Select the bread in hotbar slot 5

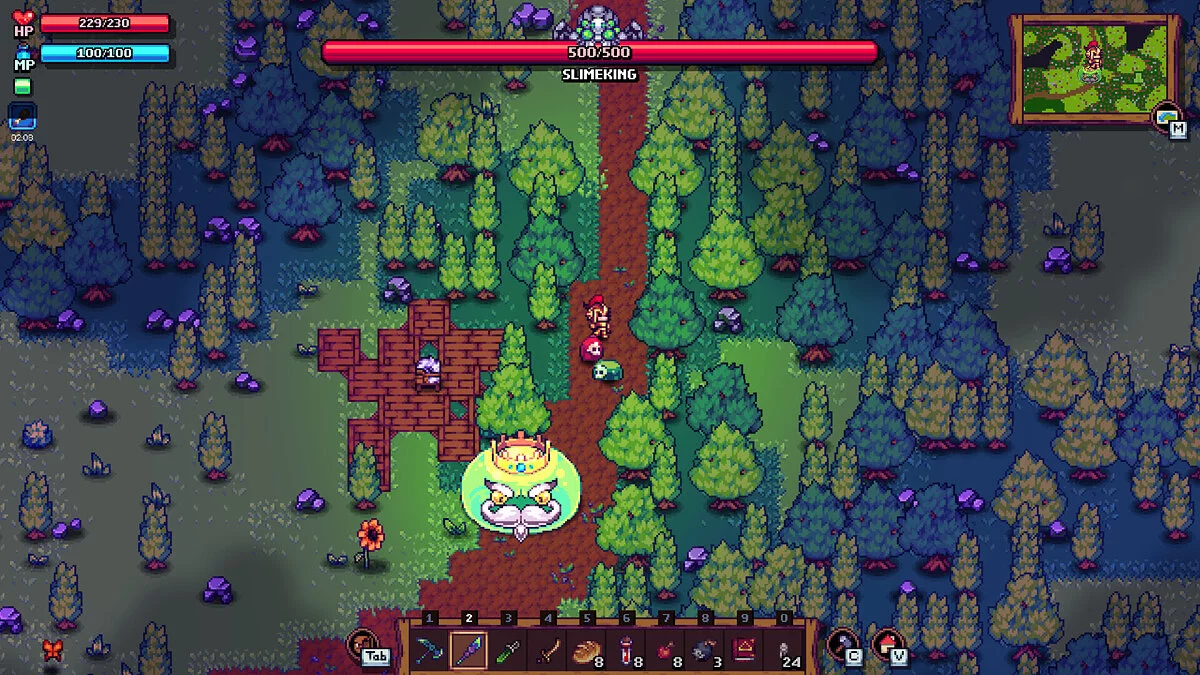pos(586,651)
